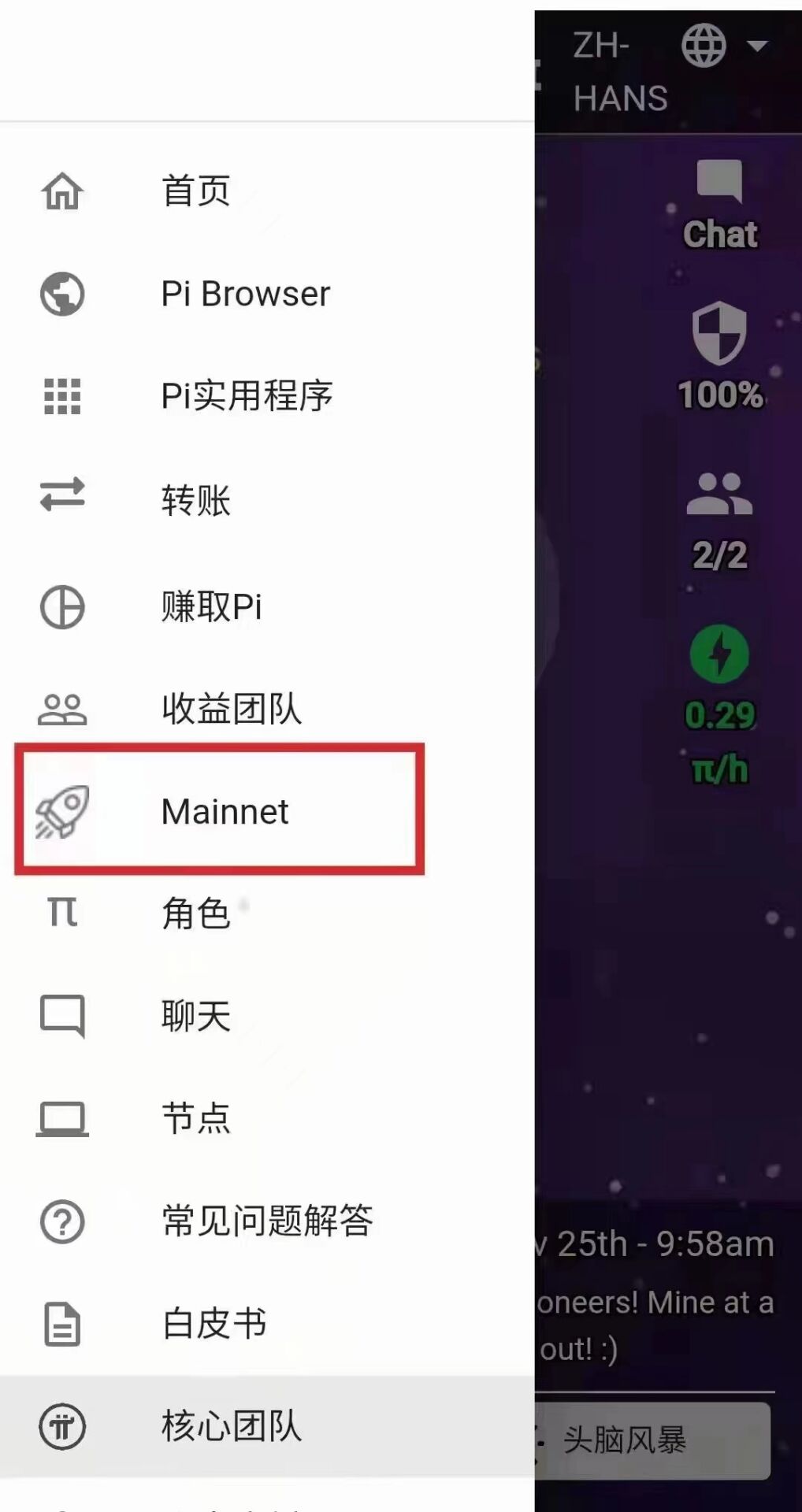Tap the green lightning mining button

(x=718, y=654)
